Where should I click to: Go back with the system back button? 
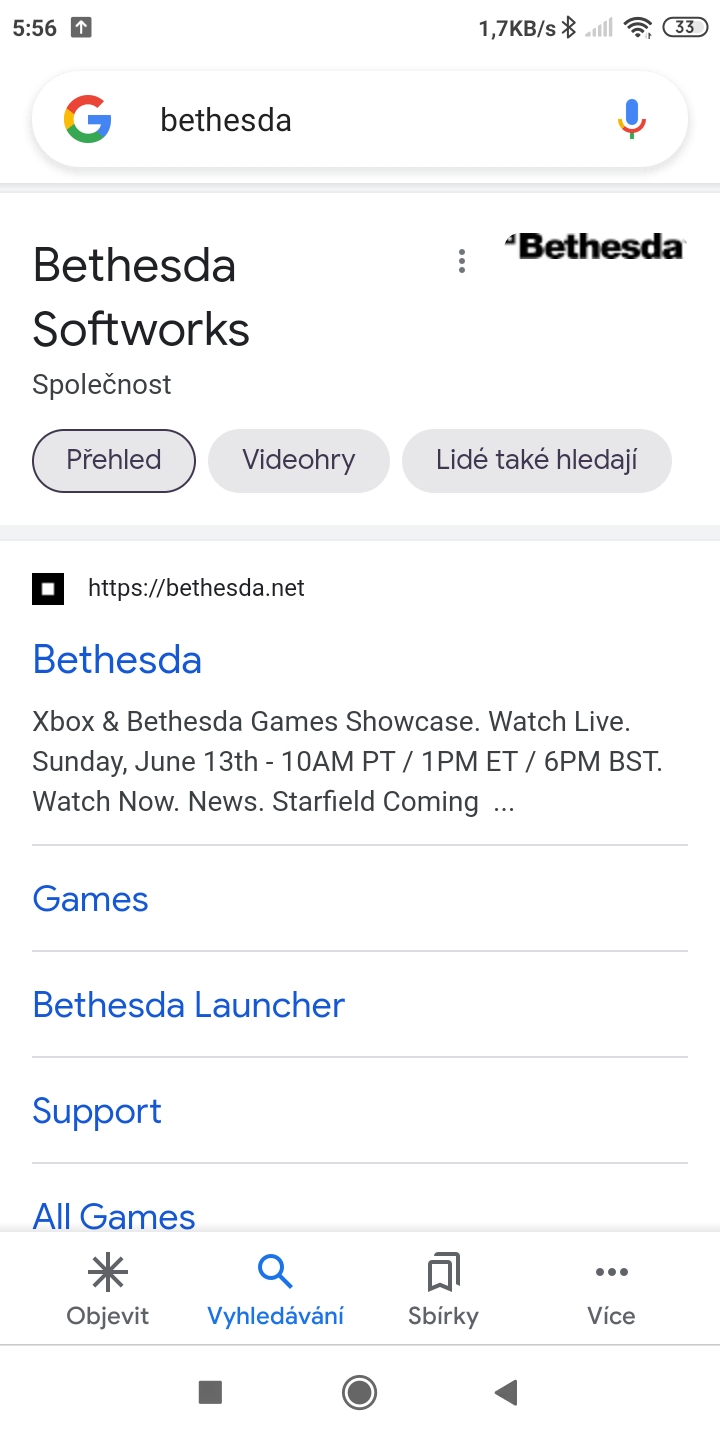(507, 1392)
